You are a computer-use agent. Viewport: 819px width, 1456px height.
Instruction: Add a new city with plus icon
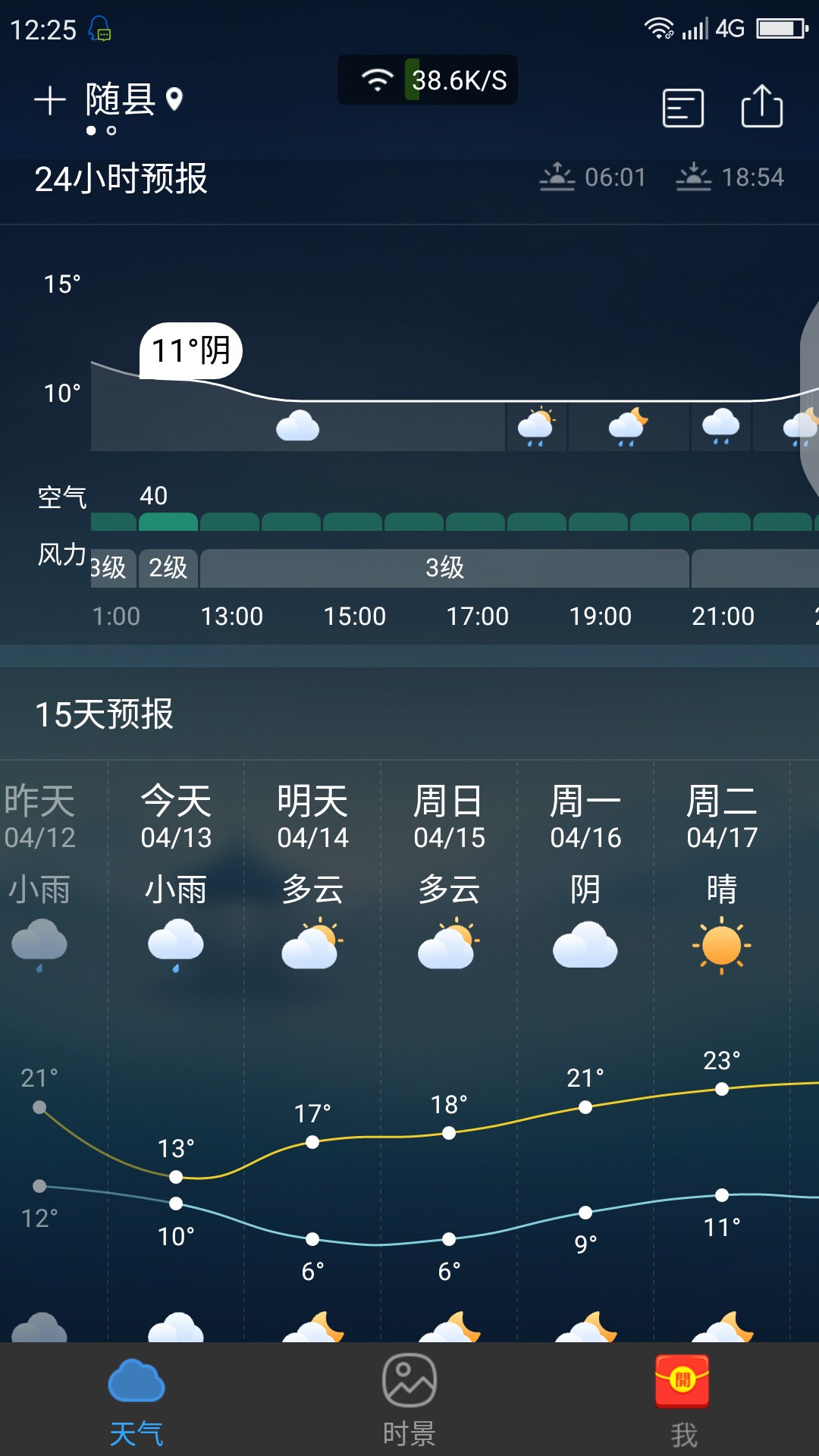pos(50,100)
